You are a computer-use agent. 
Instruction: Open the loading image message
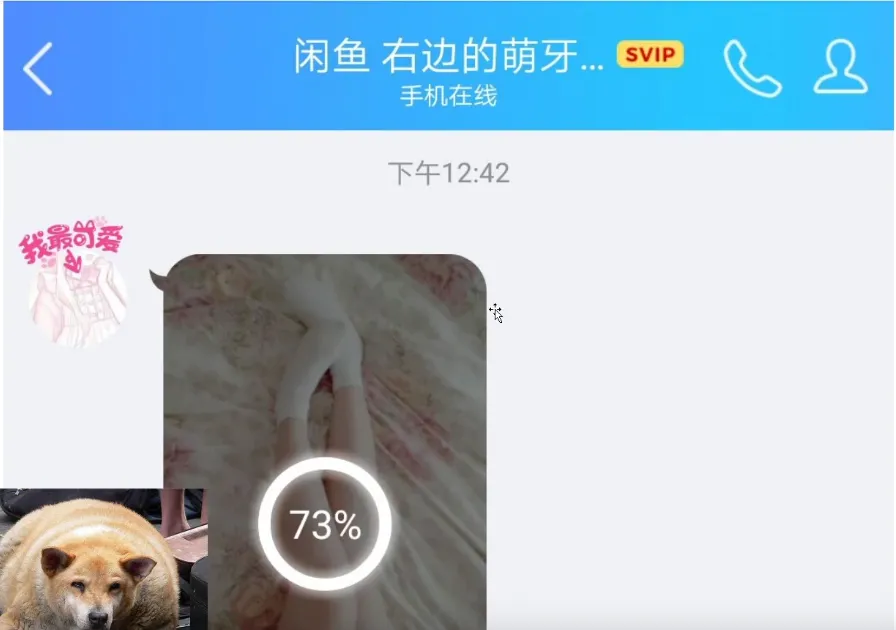325,420
